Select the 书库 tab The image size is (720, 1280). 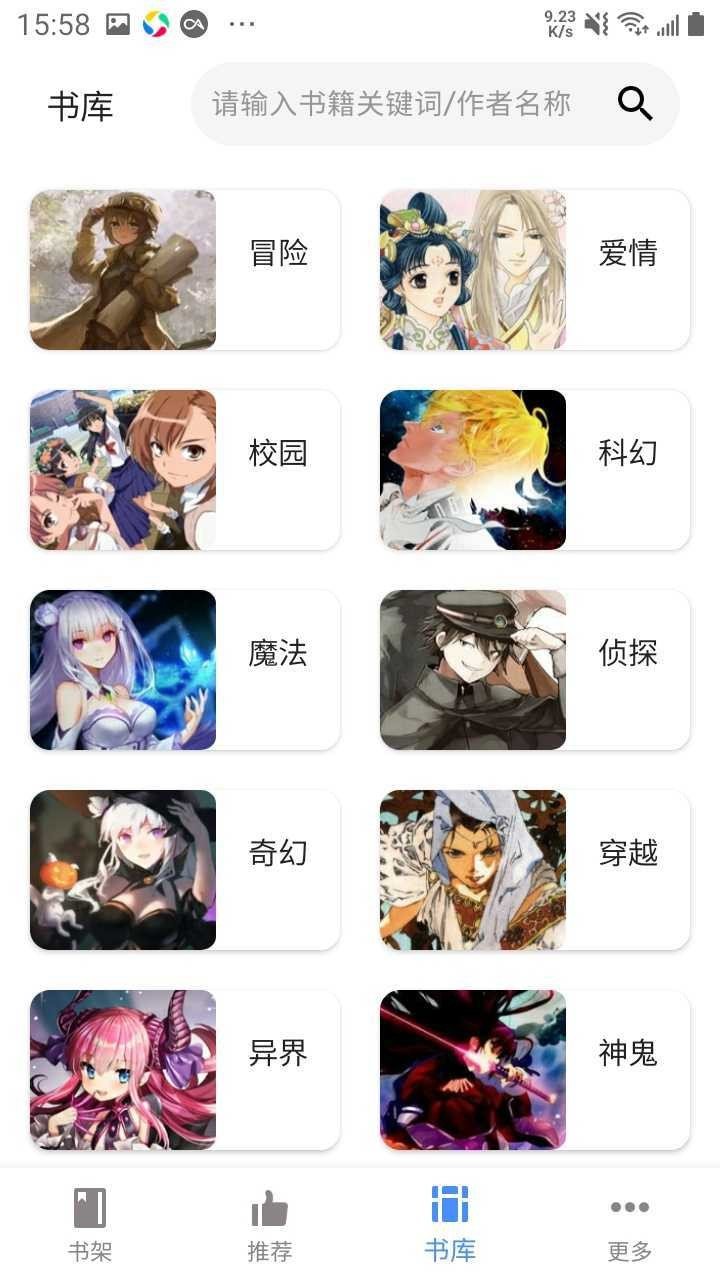tap(450, 1224)
